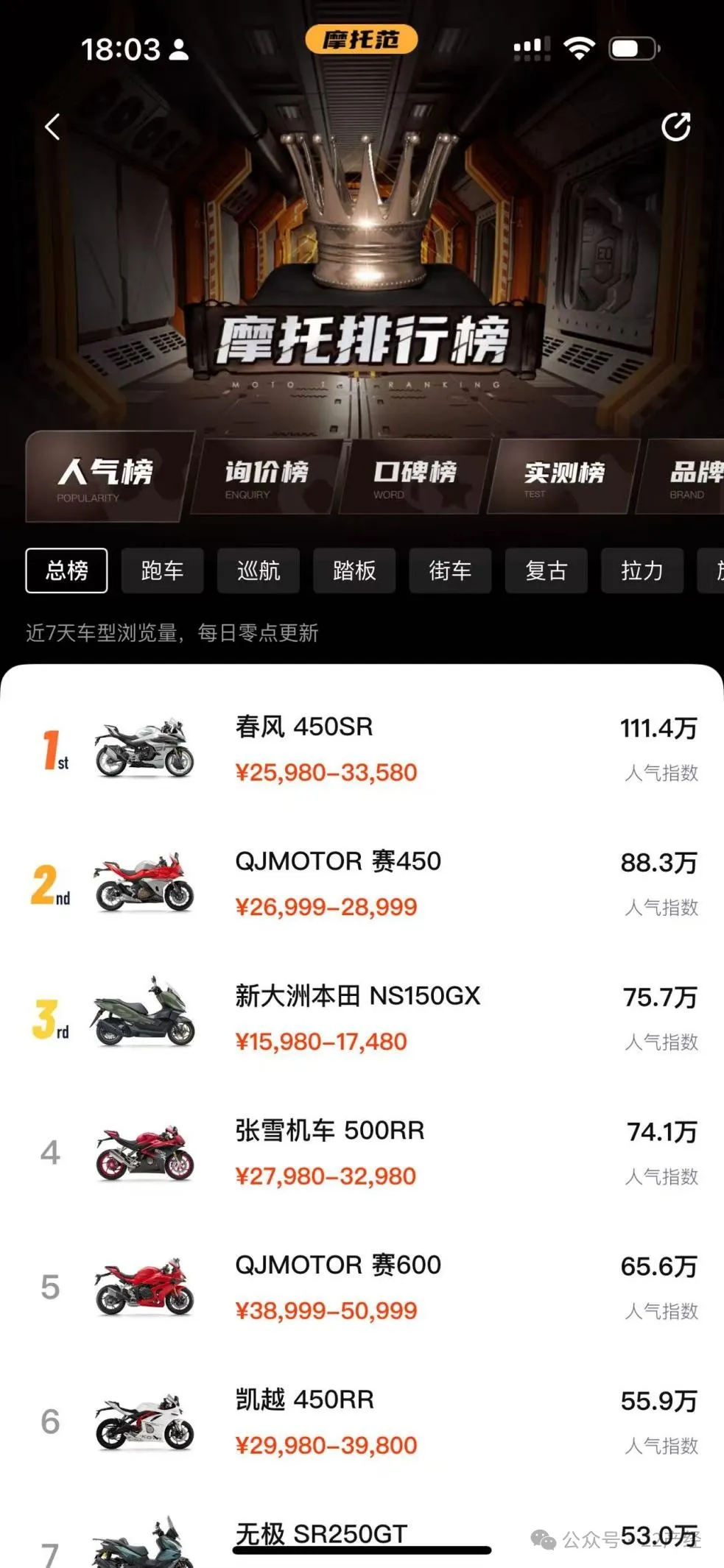Show the 复古 category ranking
The image size is (724, 1568).
click(x=546, y=571)
